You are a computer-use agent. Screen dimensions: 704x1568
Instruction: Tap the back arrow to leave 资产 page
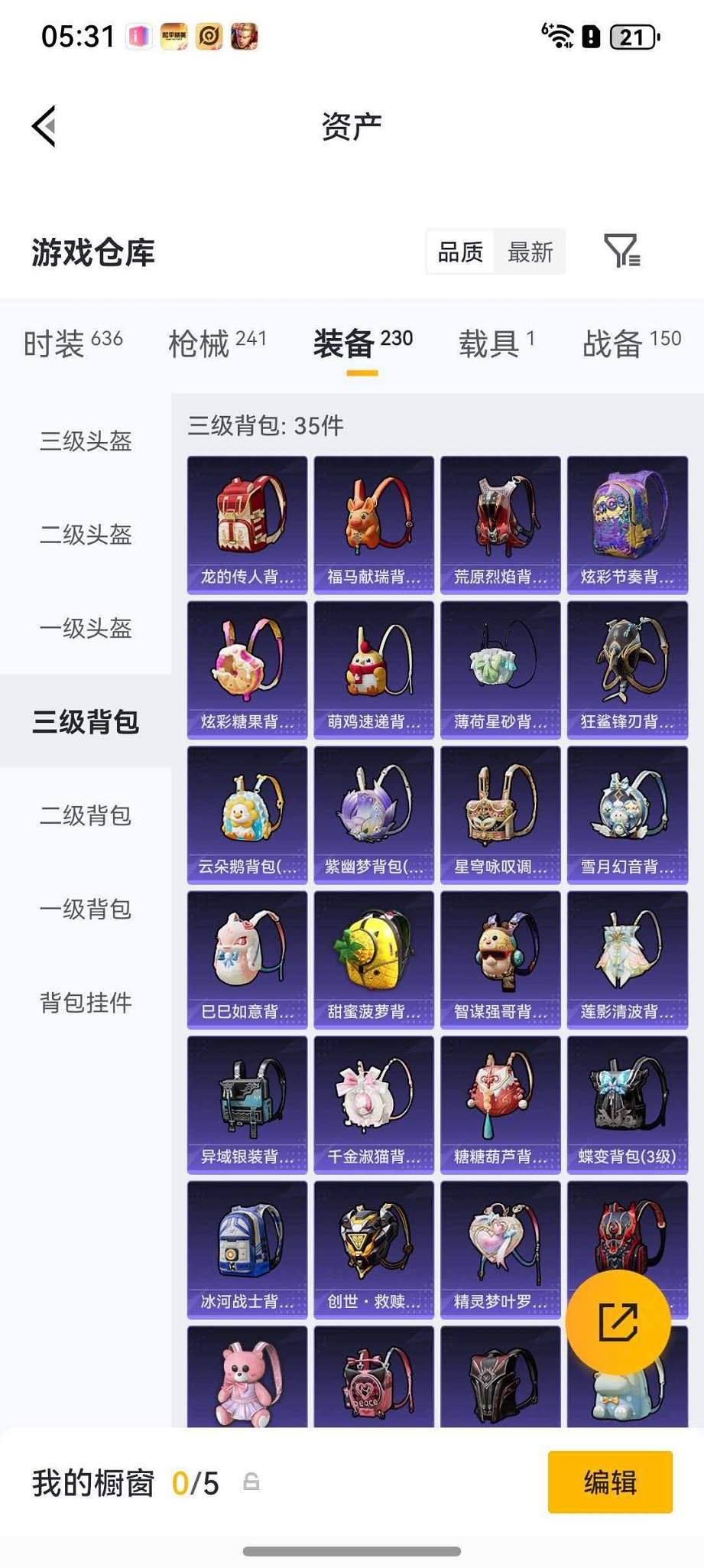pos(44,125)
